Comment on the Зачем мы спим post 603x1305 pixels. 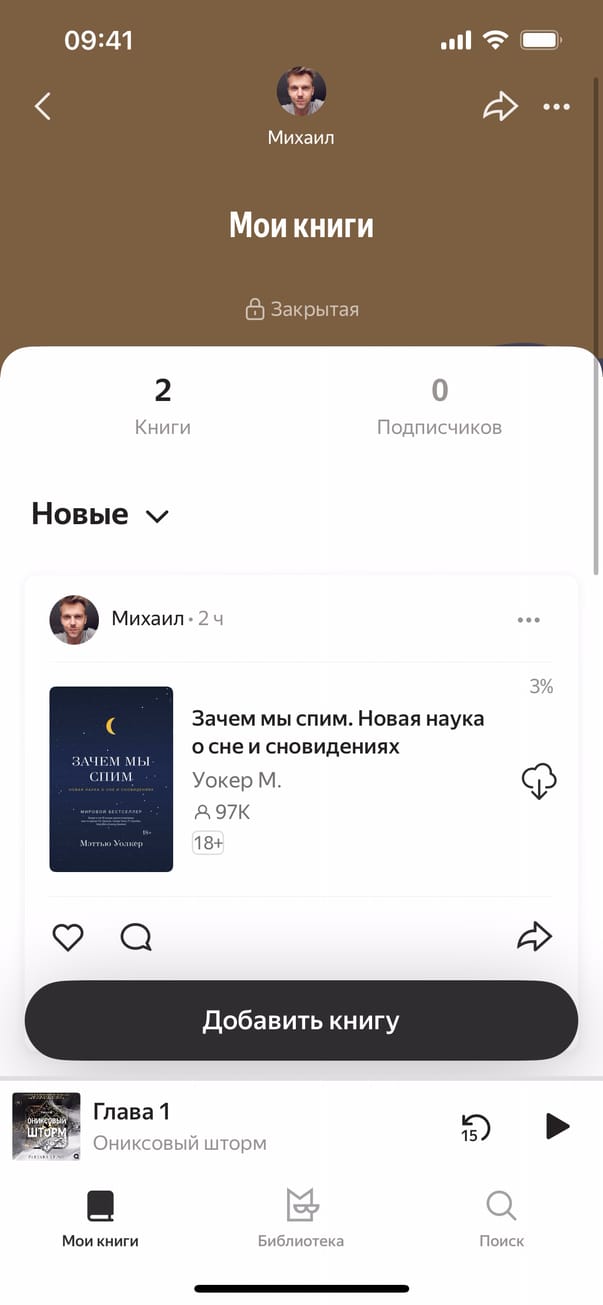point(136,937)
